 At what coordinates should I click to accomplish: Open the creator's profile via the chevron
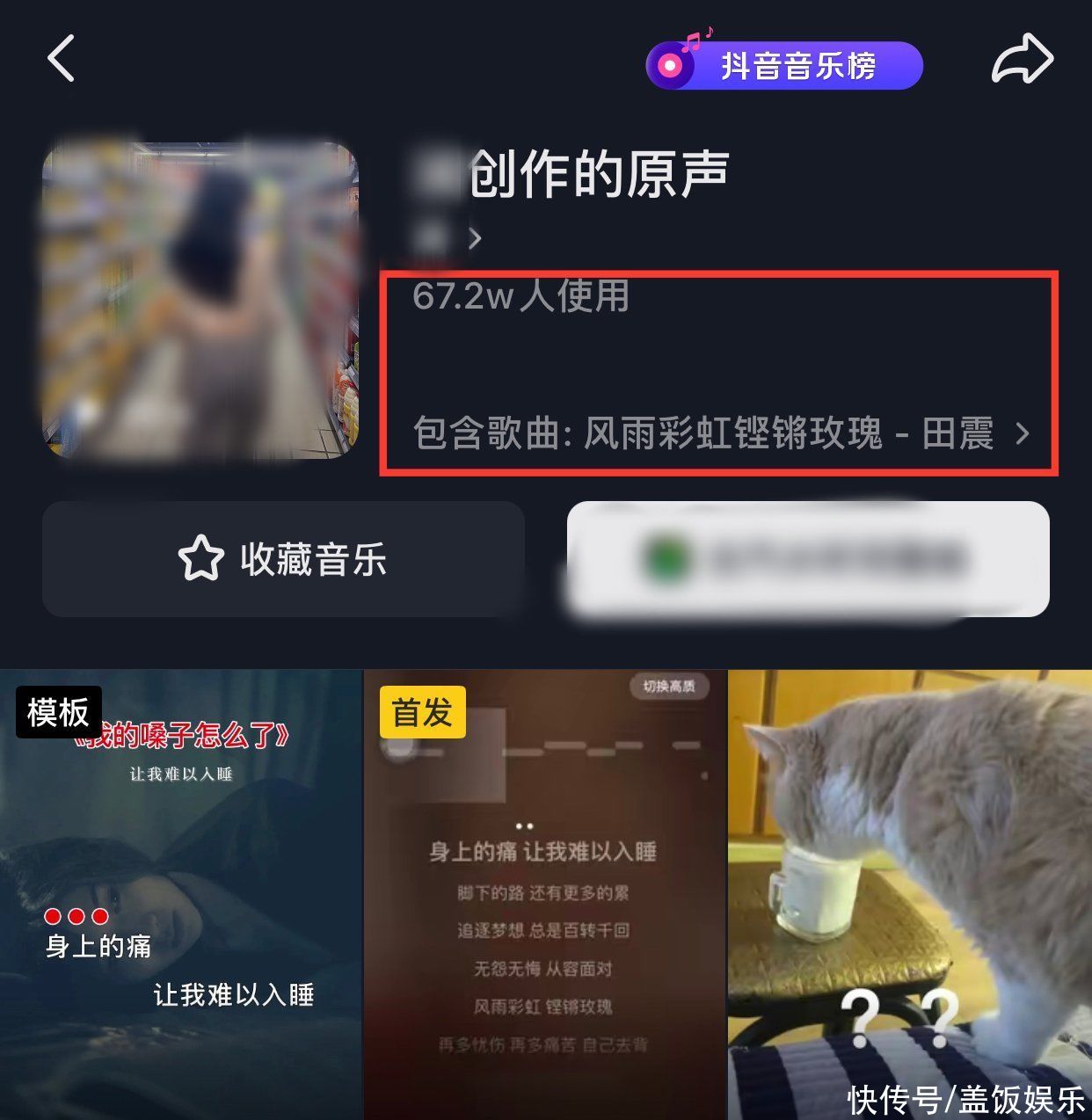click(475, 237)
